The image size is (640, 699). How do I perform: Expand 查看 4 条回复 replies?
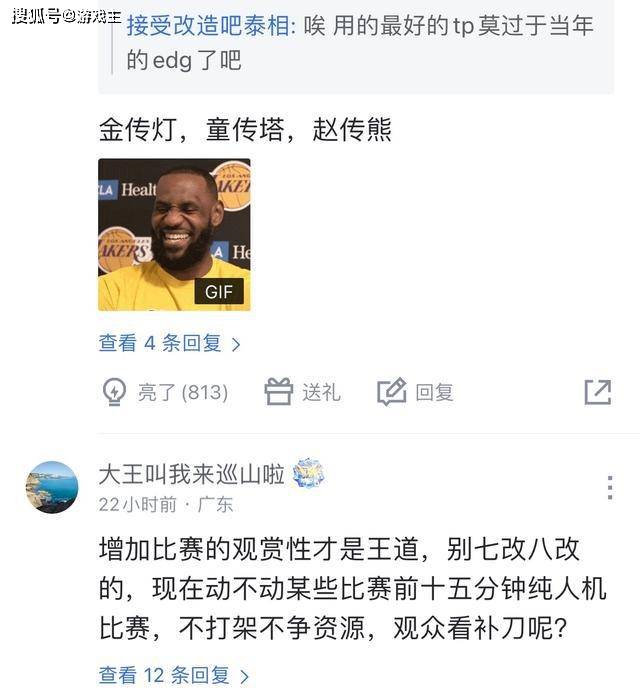(169, 344)
